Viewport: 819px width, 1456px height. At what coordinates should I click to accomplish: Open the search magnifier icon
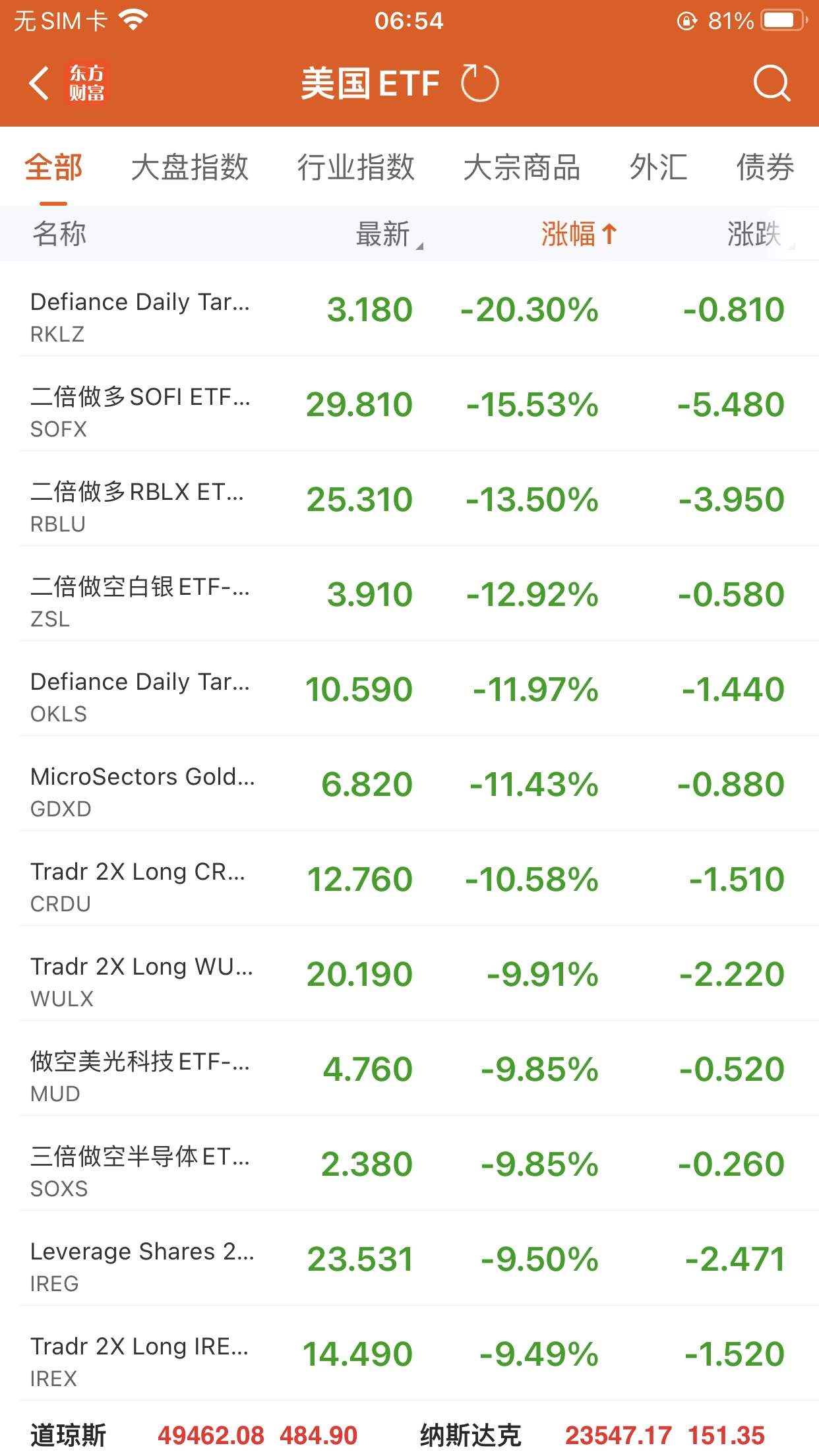771,84
